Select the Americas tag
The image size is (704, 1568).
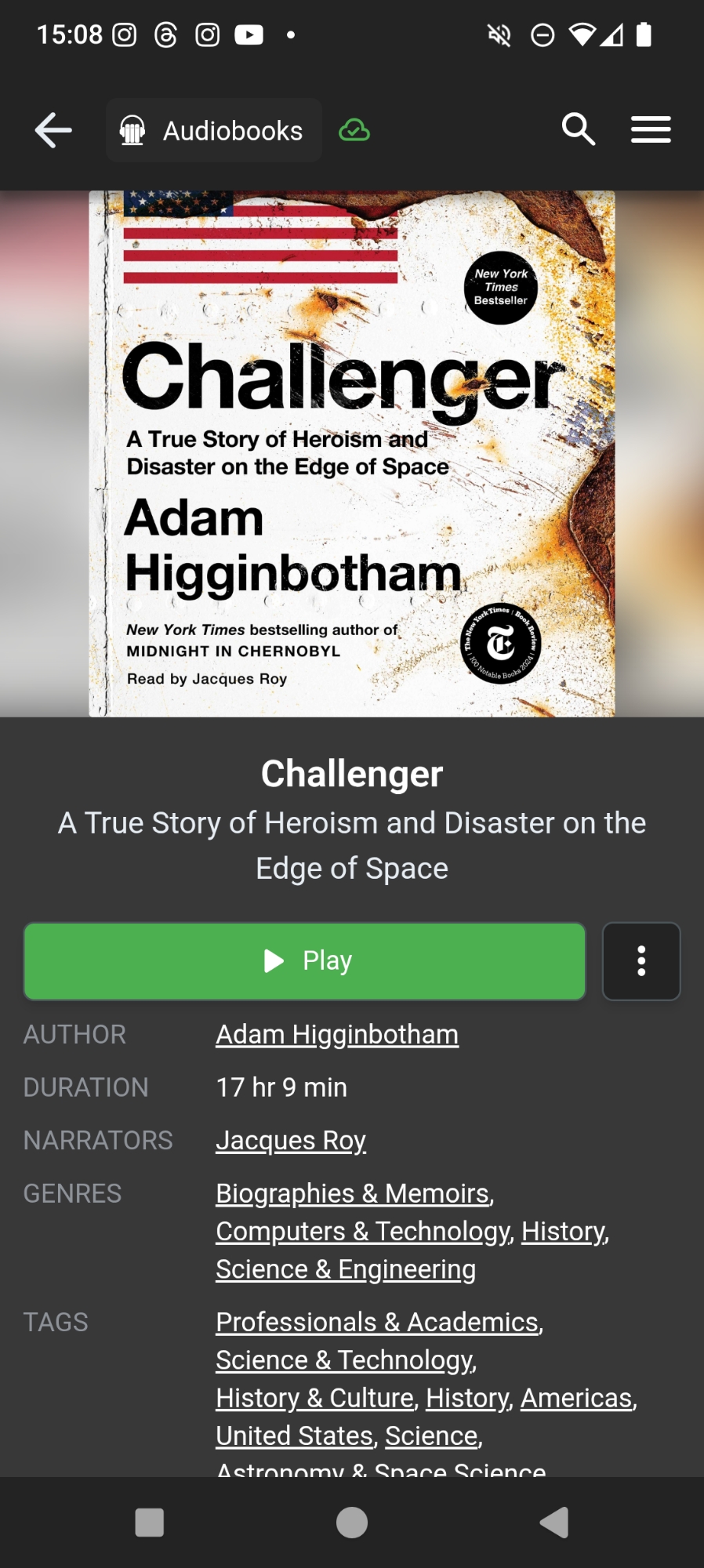577,1398
